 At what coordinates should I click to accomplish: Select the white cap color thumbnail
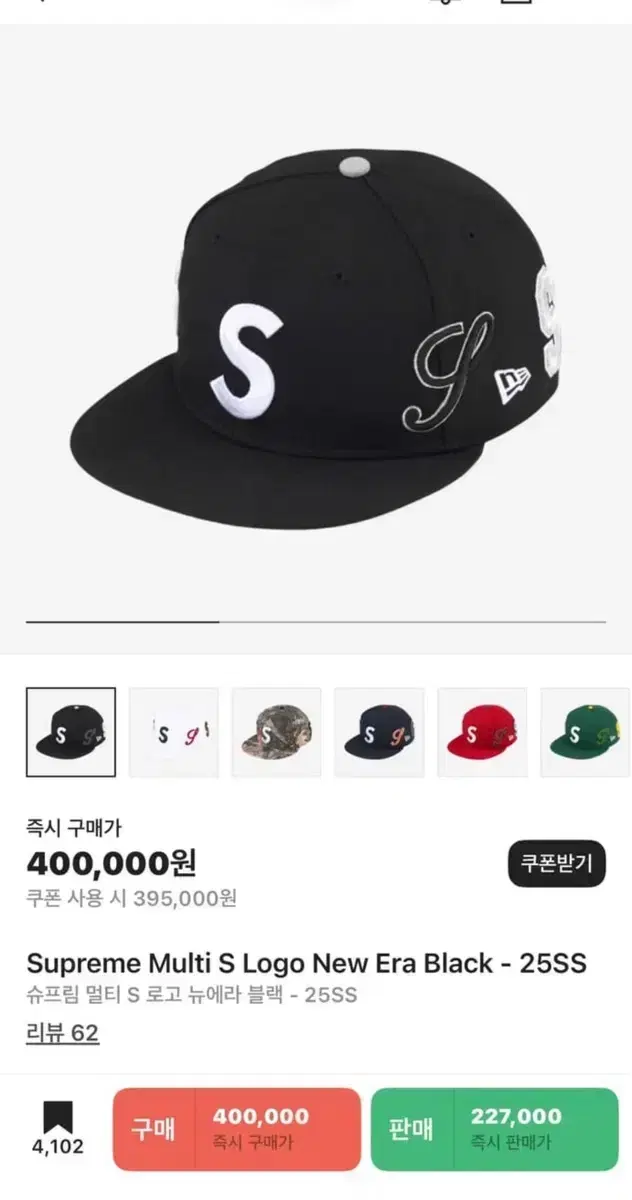point(173,732)
